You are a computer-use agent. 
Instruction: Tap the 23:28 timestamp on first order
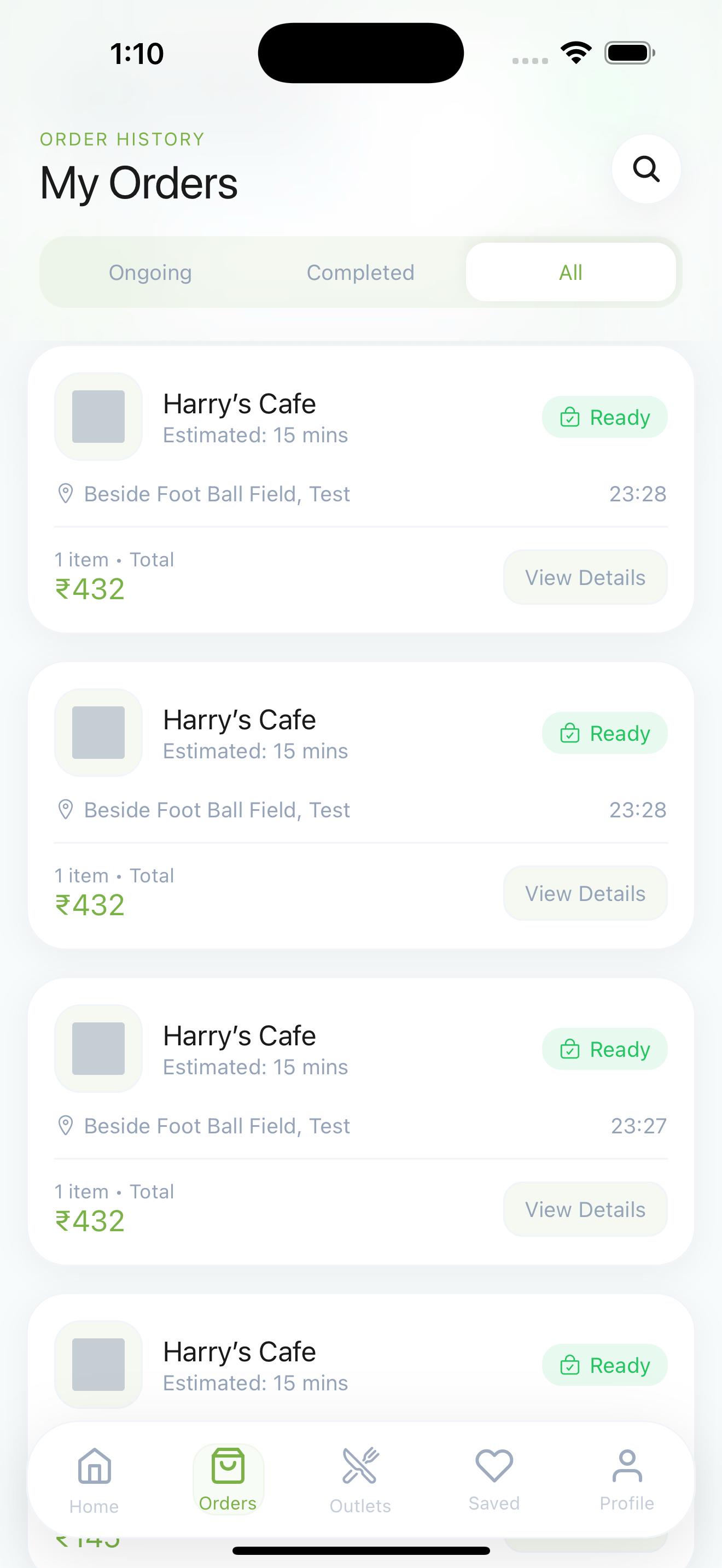point(637,494)
